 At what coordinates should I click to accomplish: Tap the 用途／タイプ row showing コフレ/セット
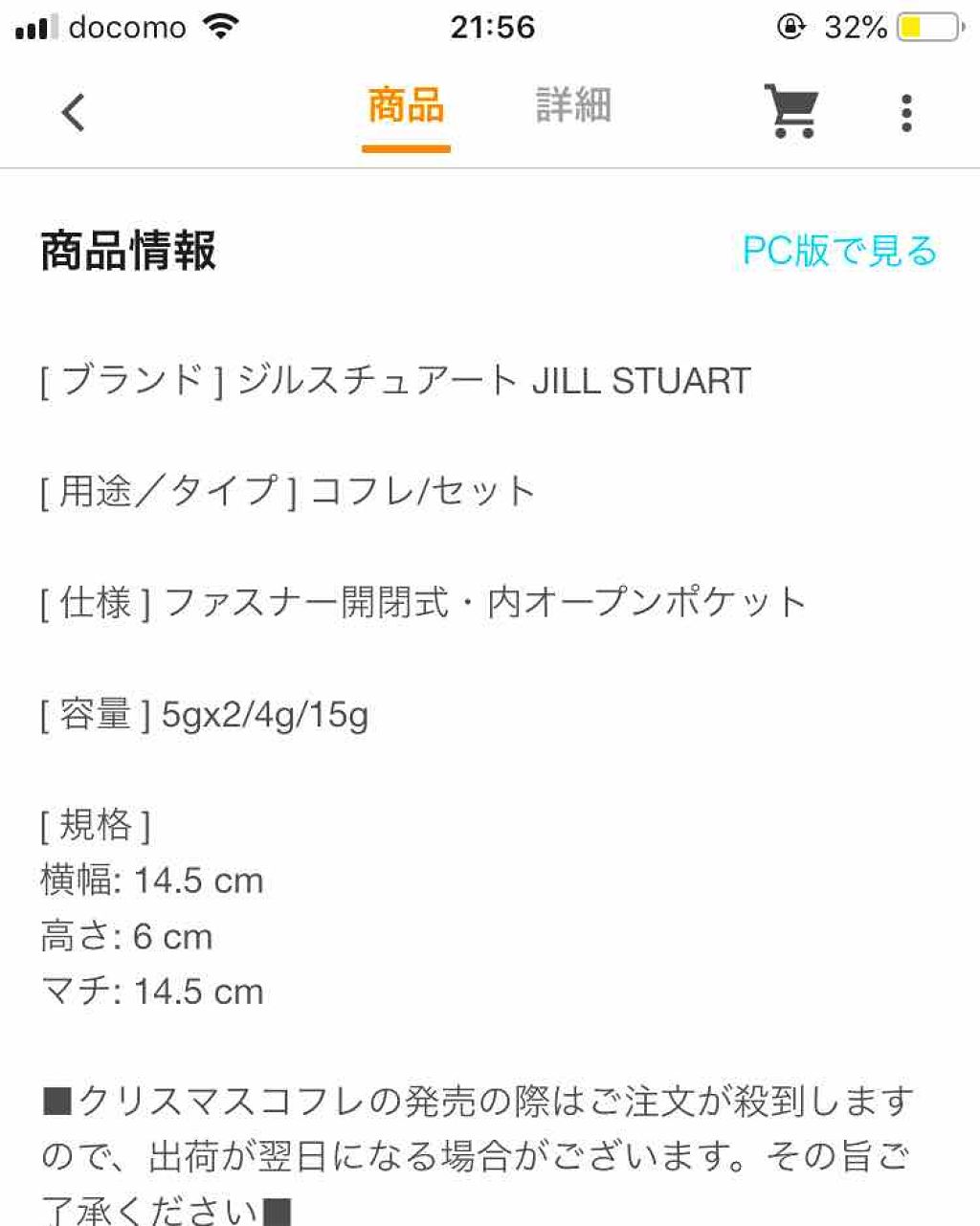[287, 491]
